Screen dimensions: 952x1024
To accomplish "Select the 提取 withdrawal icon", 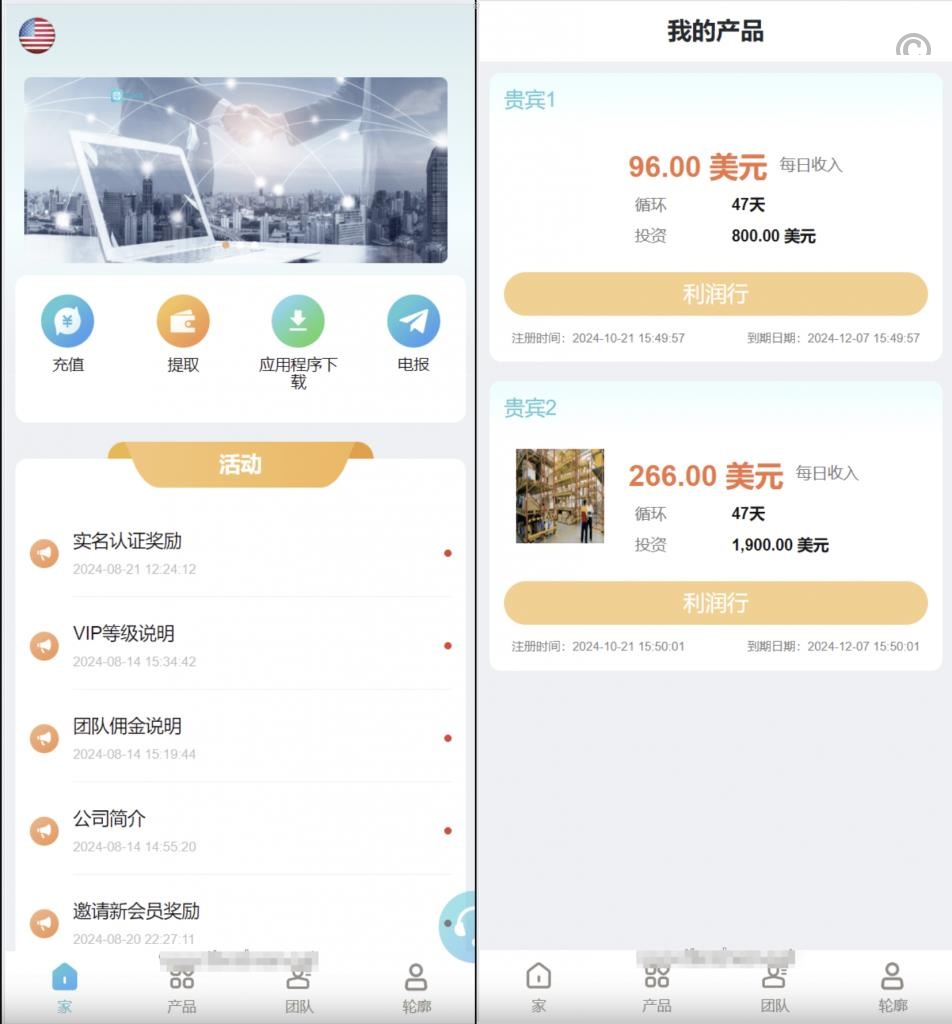I will pyautogui.click(x=183, y=320).
